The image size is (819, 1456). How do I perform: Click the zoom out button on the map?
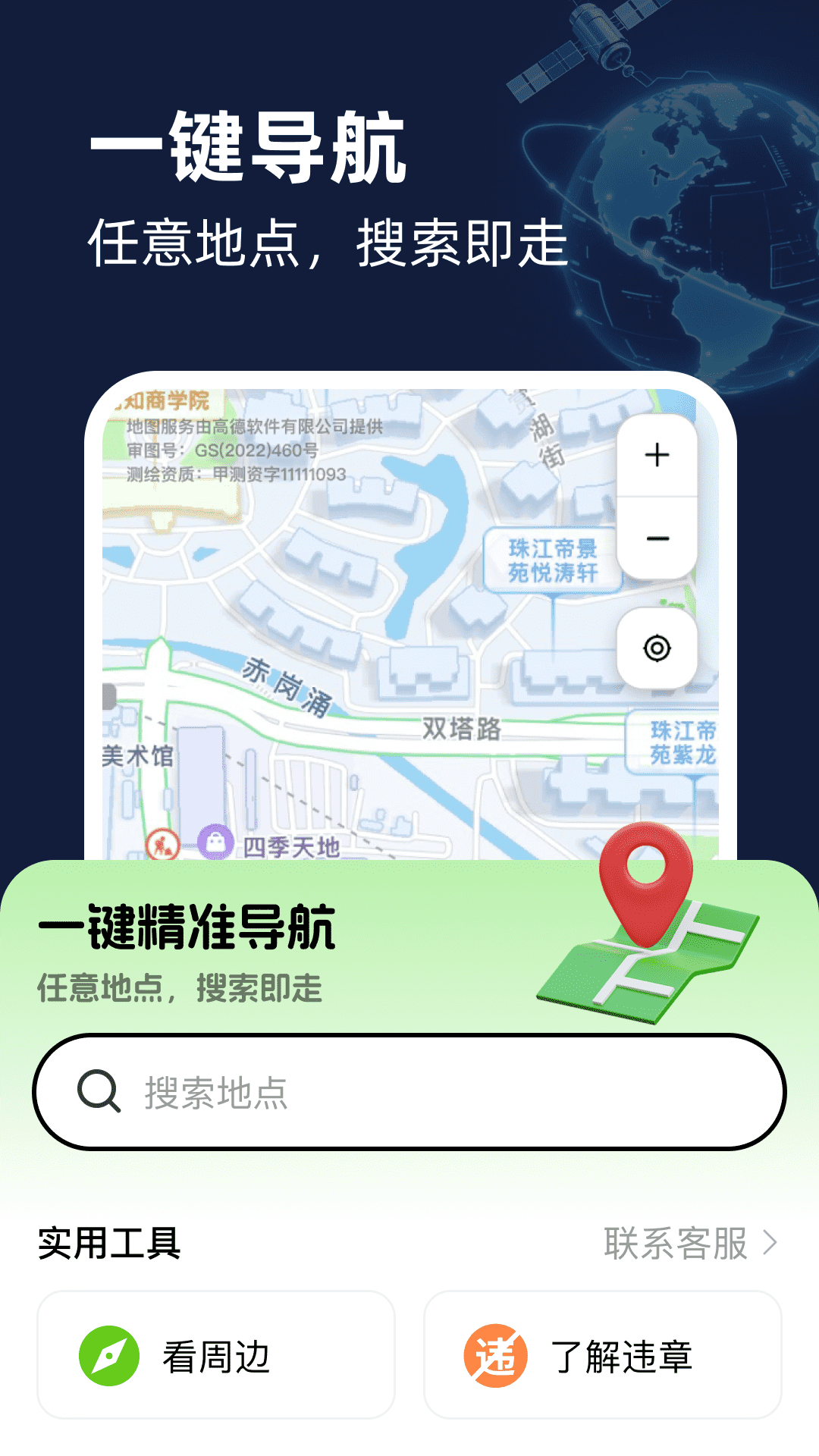[x=657, y=538]
